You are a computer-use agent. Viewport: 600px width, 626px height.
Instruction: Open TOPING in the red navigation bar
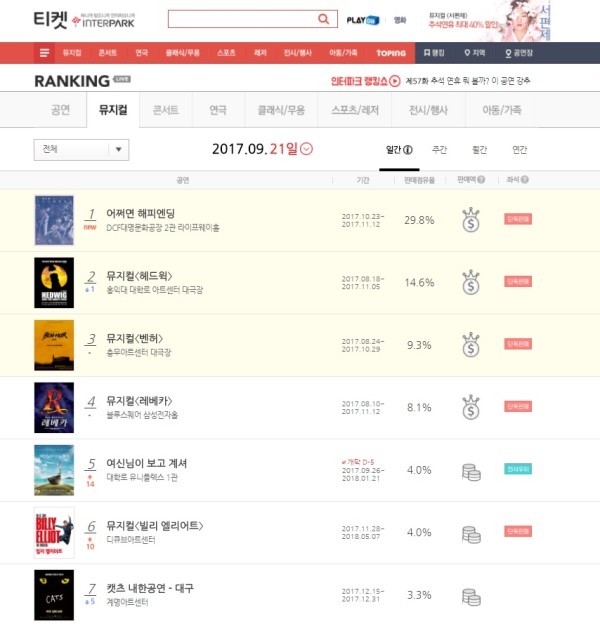tap(391, 53)
